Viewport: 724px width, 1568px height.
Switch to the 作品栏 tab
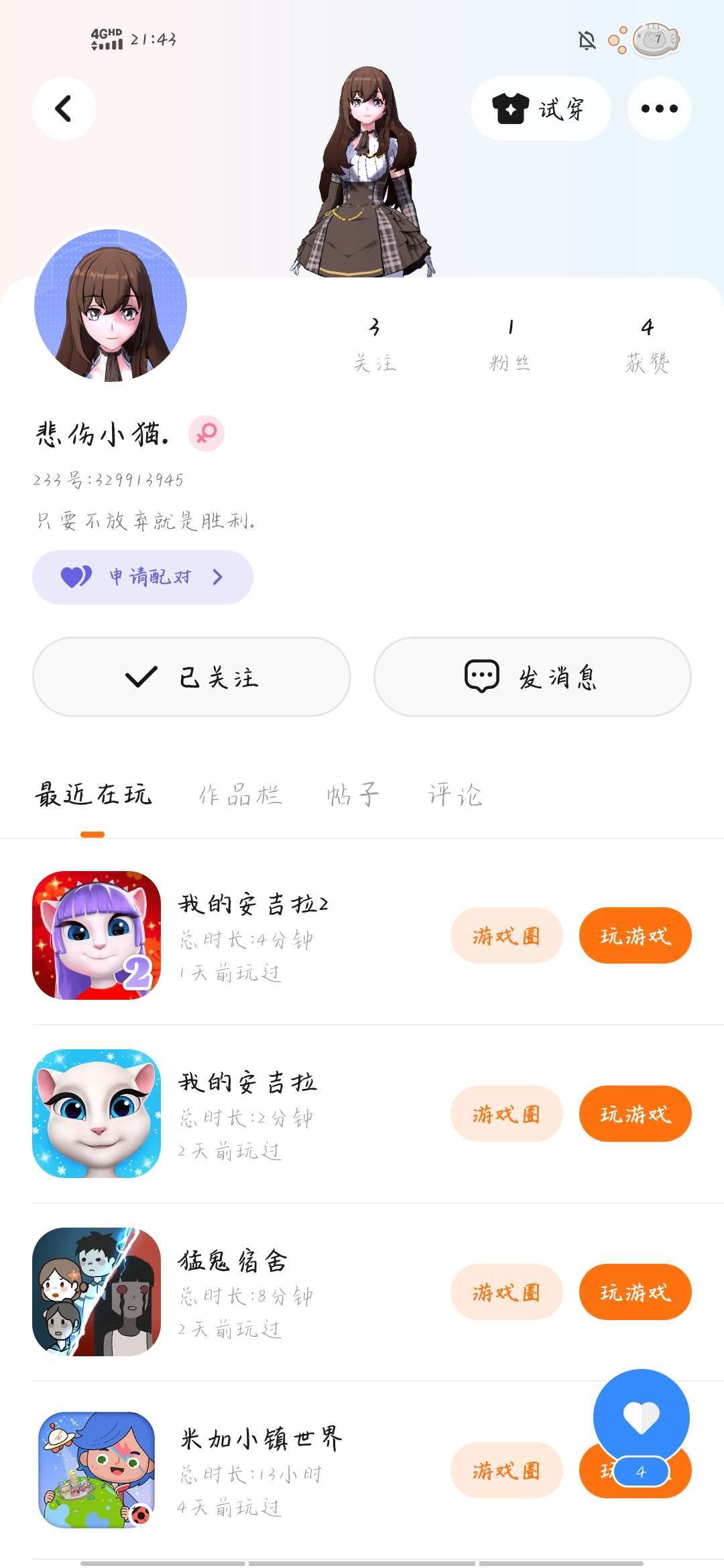click(240, 795)
